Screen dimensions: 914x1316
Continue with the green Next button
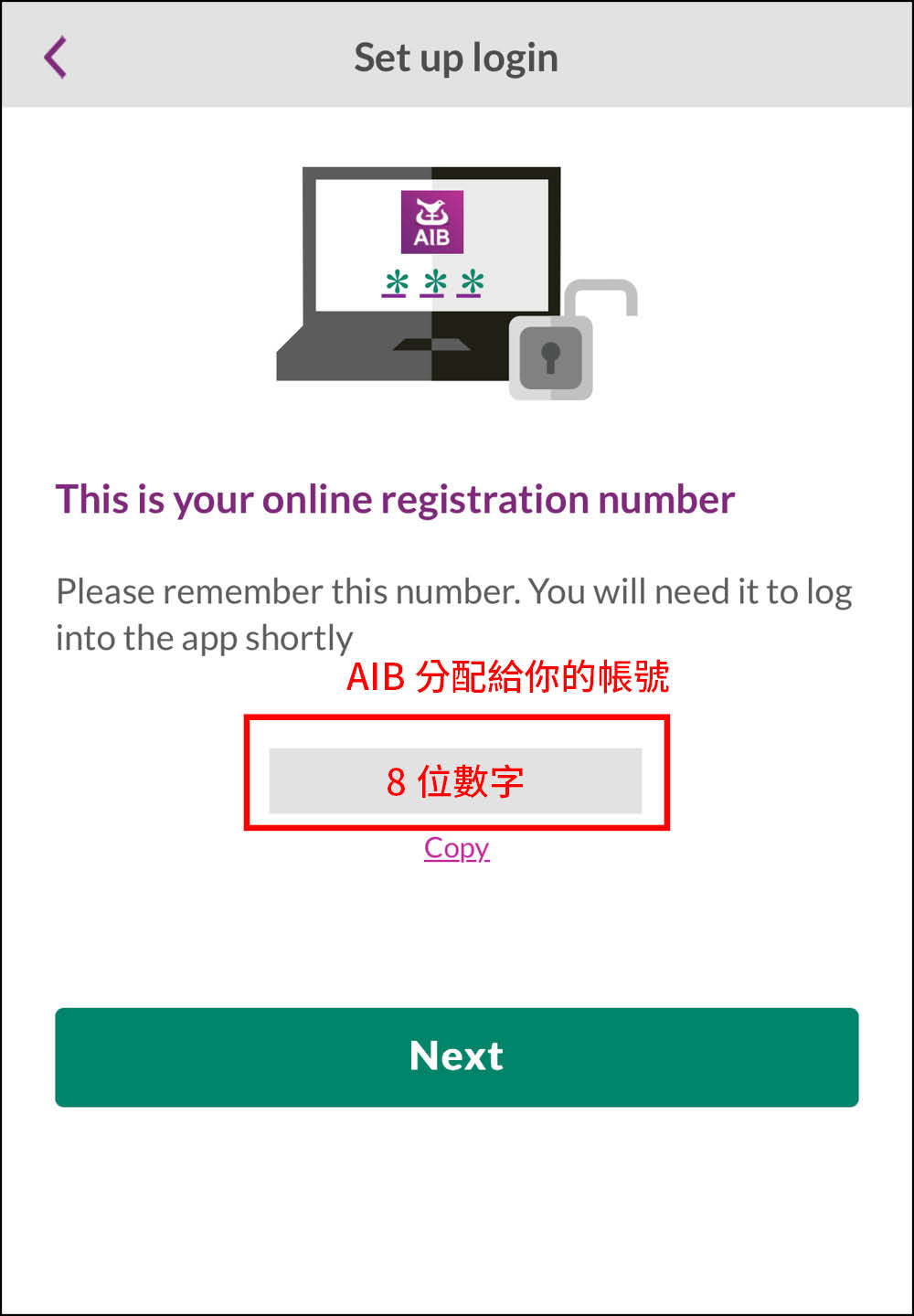pyautogui.click(x=456, y=1057)
